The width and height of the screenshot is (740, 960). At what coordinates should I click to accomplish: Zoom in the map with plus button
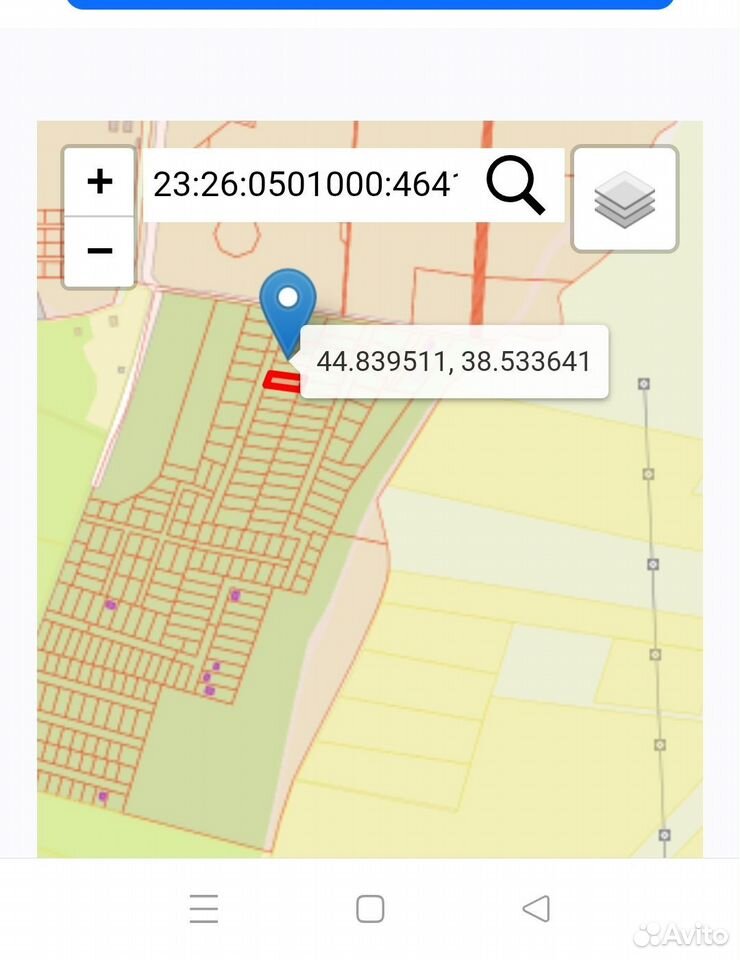[x=99, y=182]
